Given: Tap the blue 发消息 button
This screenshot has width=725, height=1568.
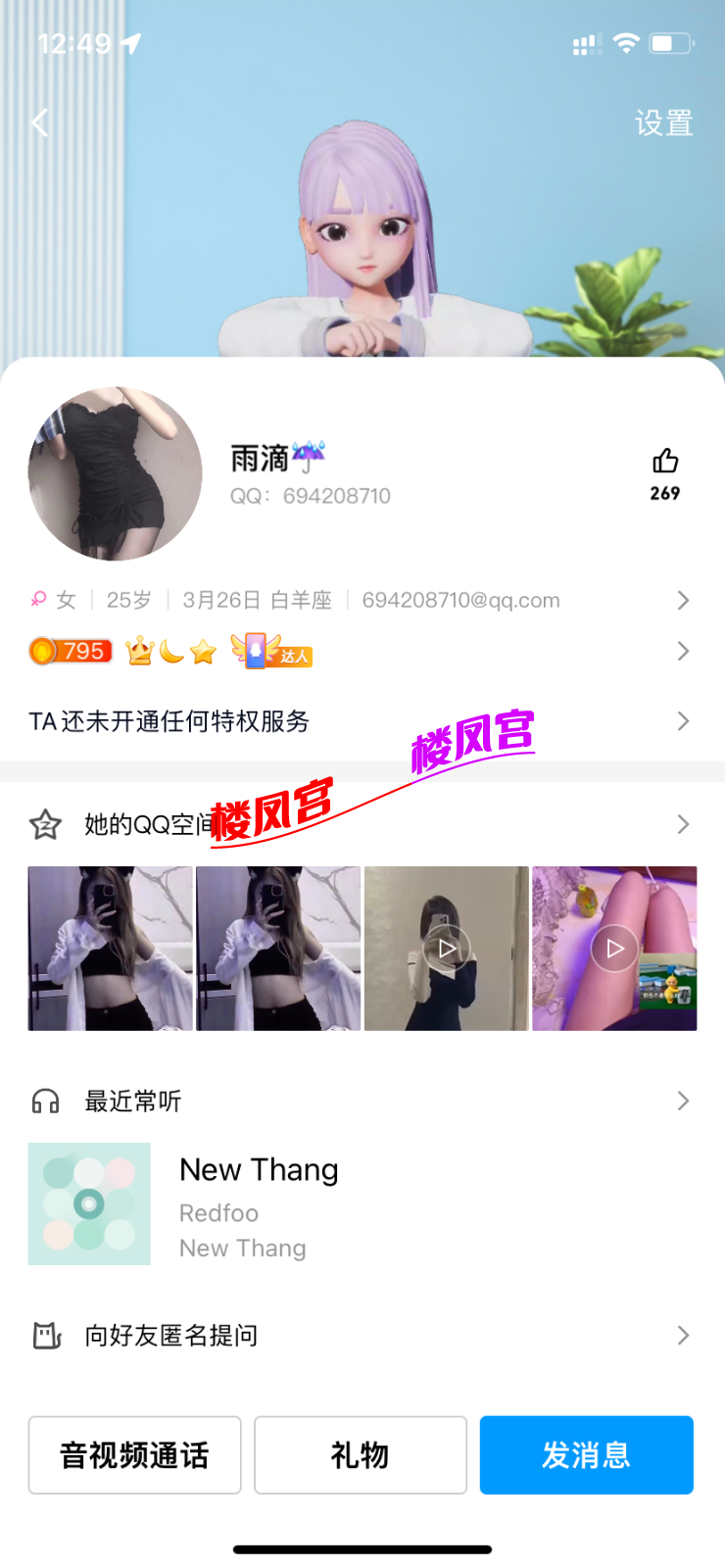Looking at the screenshot, I should [586, 1455].
